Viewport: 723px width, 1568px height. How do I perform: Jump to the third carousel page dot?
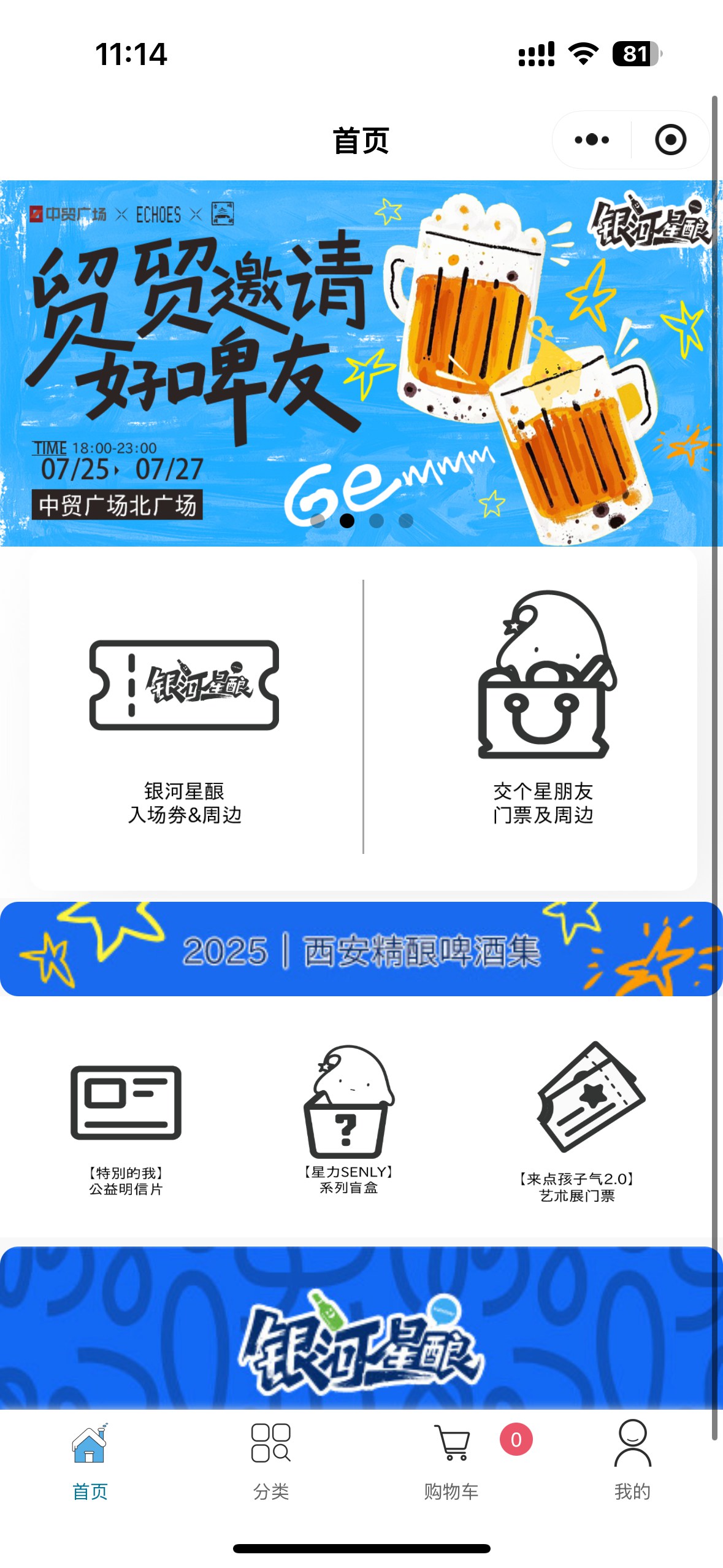(x=377, y=521)
